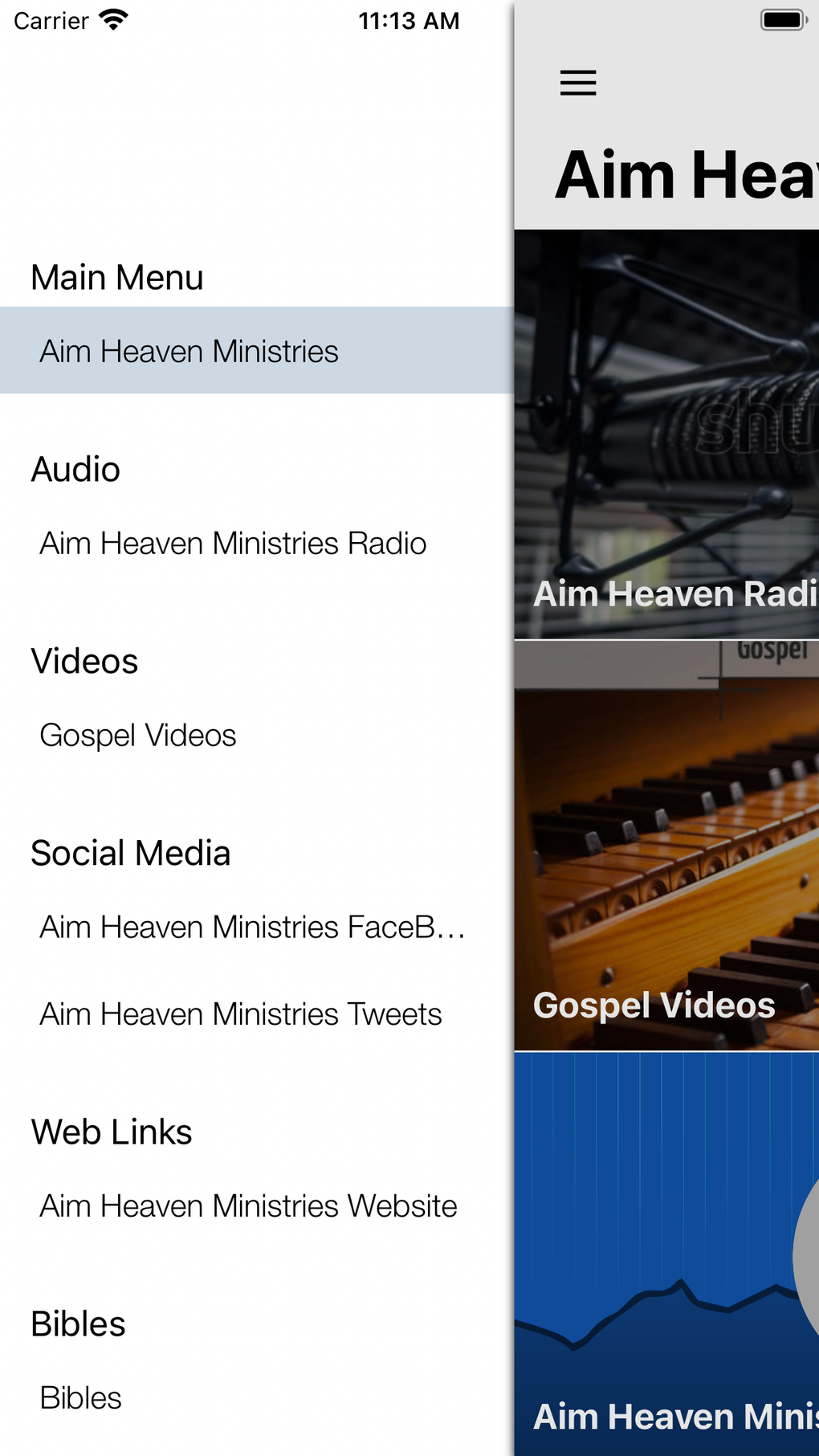Open the Aim Heaven Radio thumbnail
This screenshot has width=819, height=1456.
point(666,434)
